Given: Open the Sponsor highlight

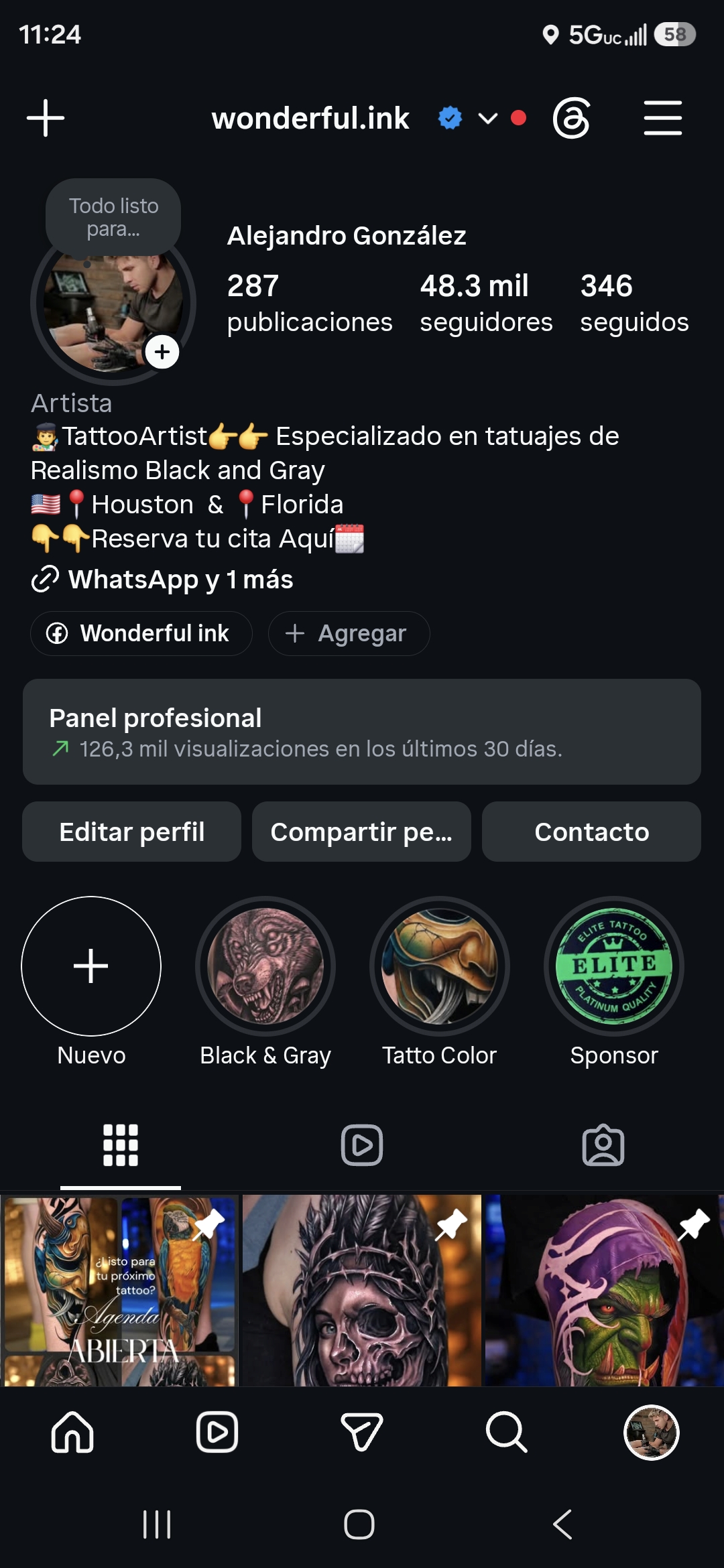Looking at the screenshot, I should [x=614, y=966].
